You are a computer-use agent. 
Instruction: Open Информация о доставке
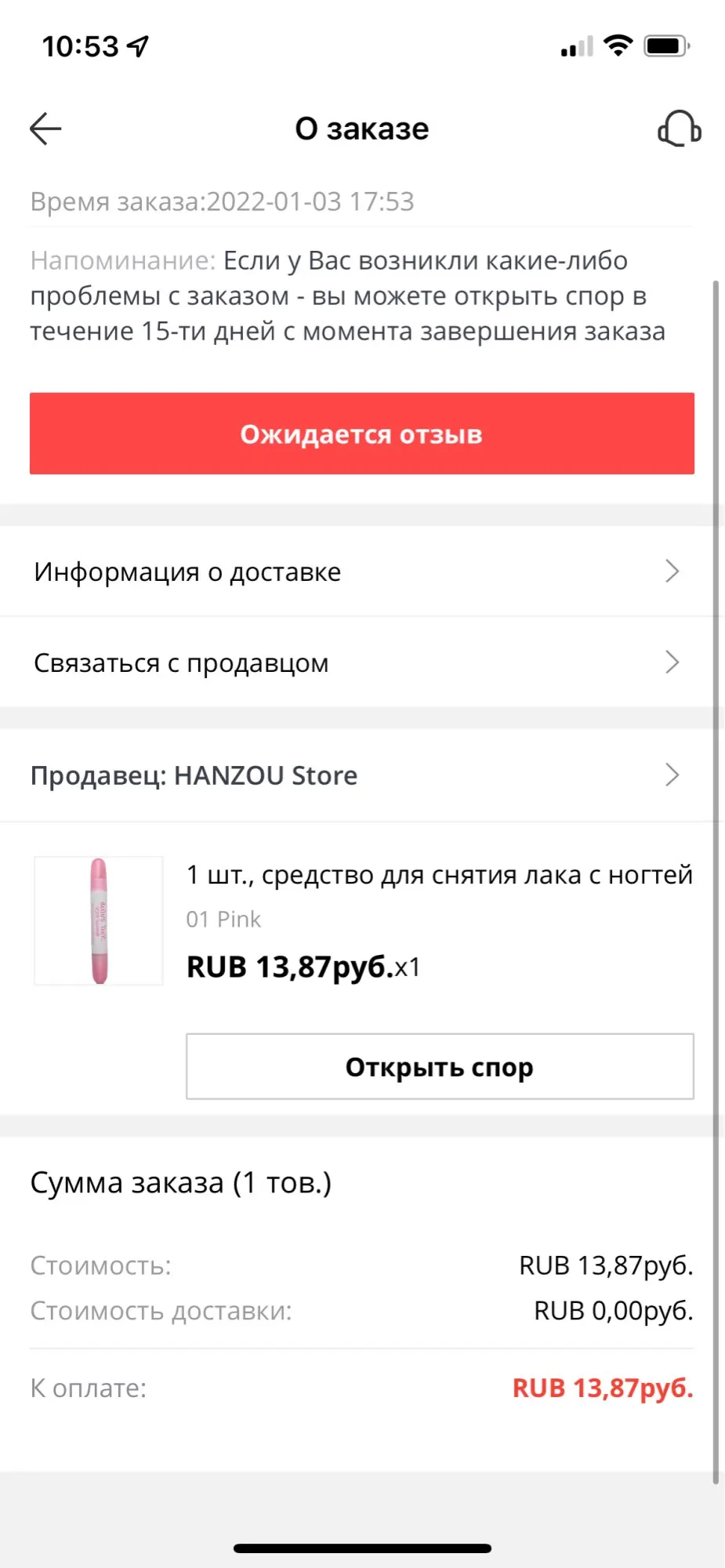point(362,572)
